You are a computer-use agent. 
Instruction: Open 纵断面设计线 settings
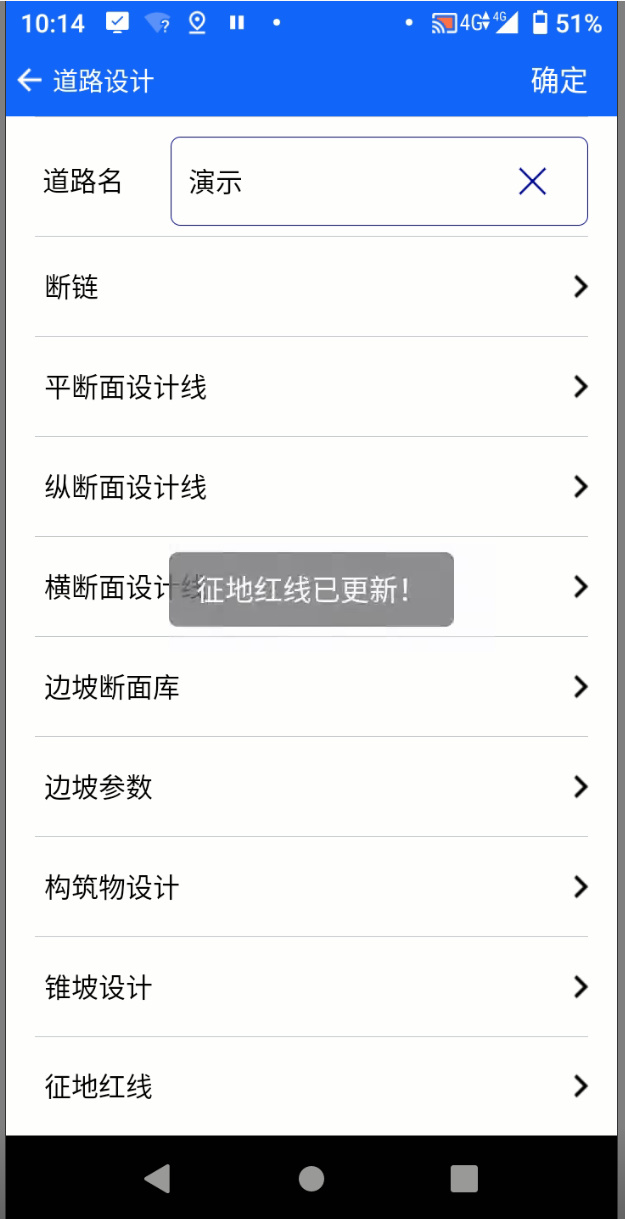311,487
